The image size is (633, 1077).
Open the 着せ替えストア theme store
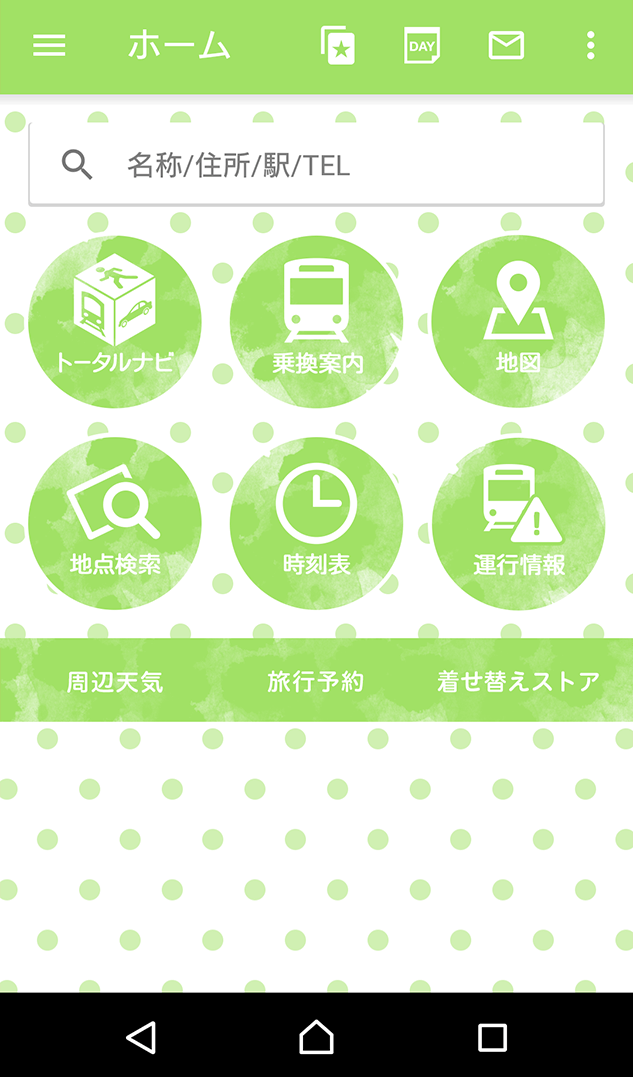click(519, 681)
